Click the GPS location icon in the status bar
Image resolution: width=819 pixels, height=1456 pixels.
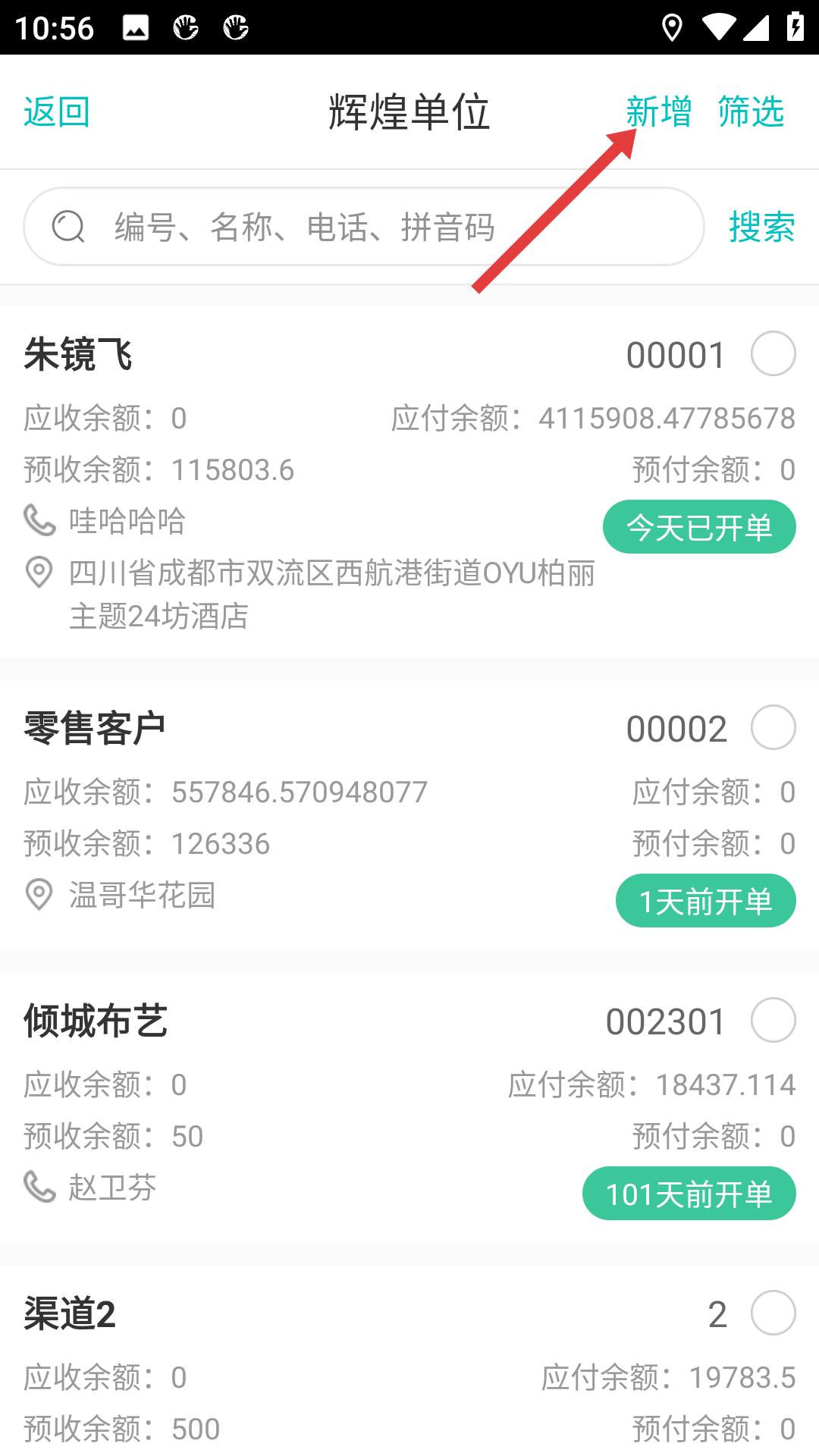tap(673, 27)
